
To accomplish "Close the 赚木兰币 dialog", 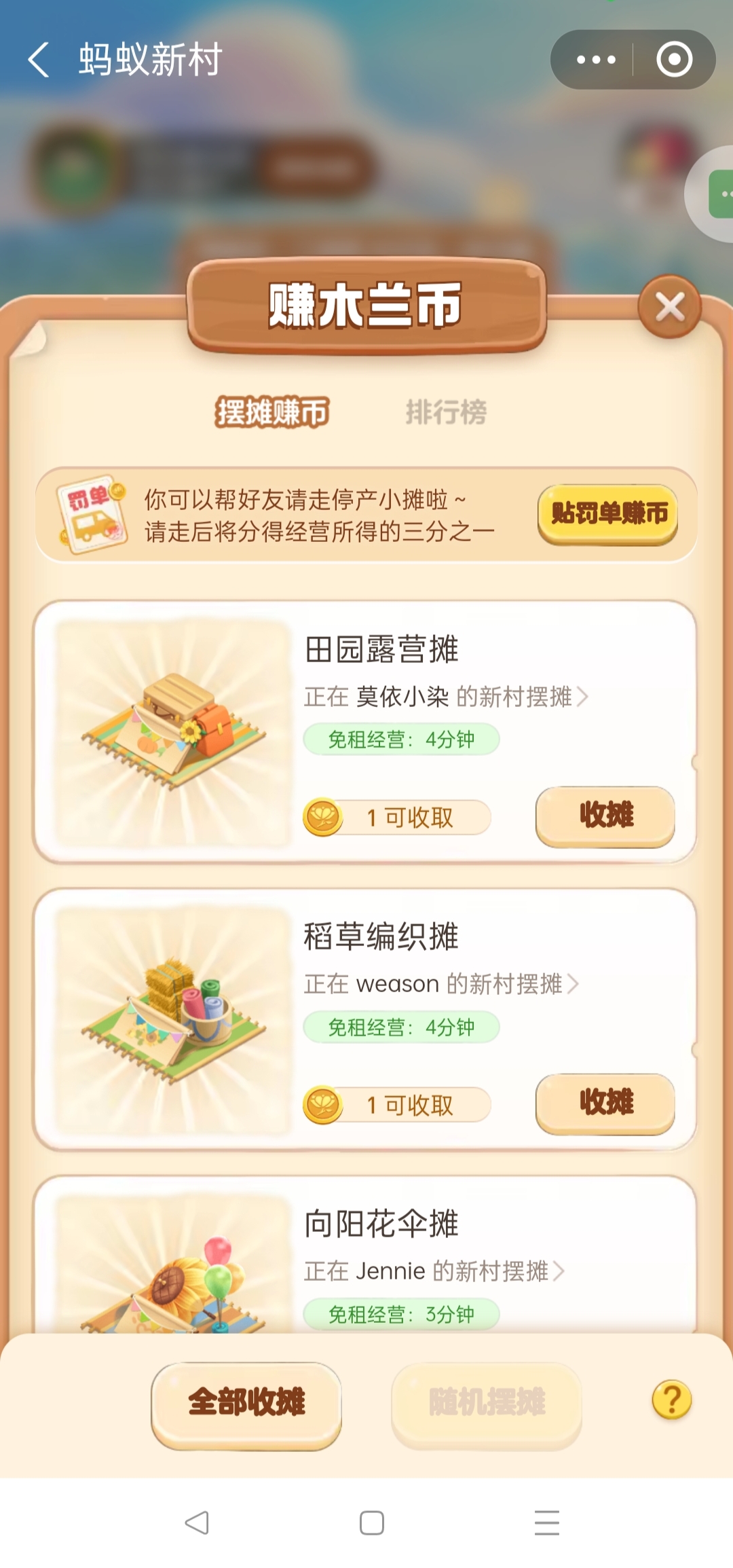I will coord(669,307).
